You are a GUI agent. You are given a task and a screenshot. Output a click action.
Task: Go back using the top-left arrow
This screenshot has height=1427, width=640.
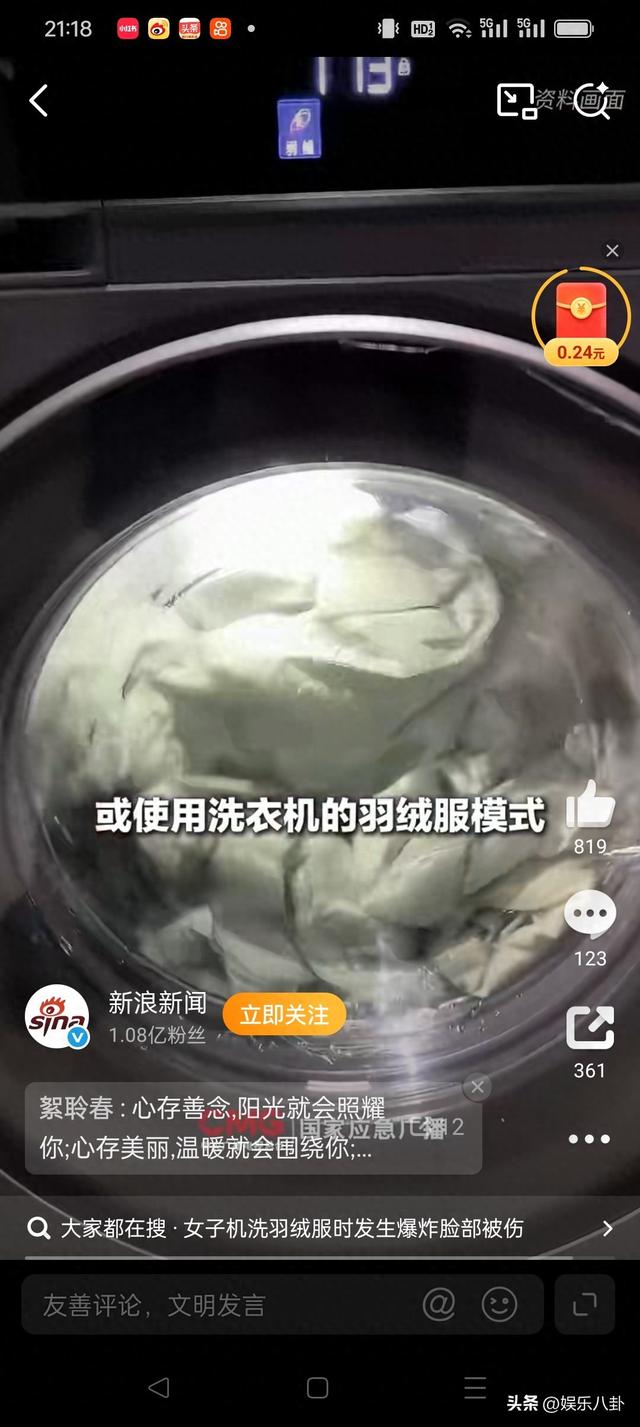click(x=39, y=100)
